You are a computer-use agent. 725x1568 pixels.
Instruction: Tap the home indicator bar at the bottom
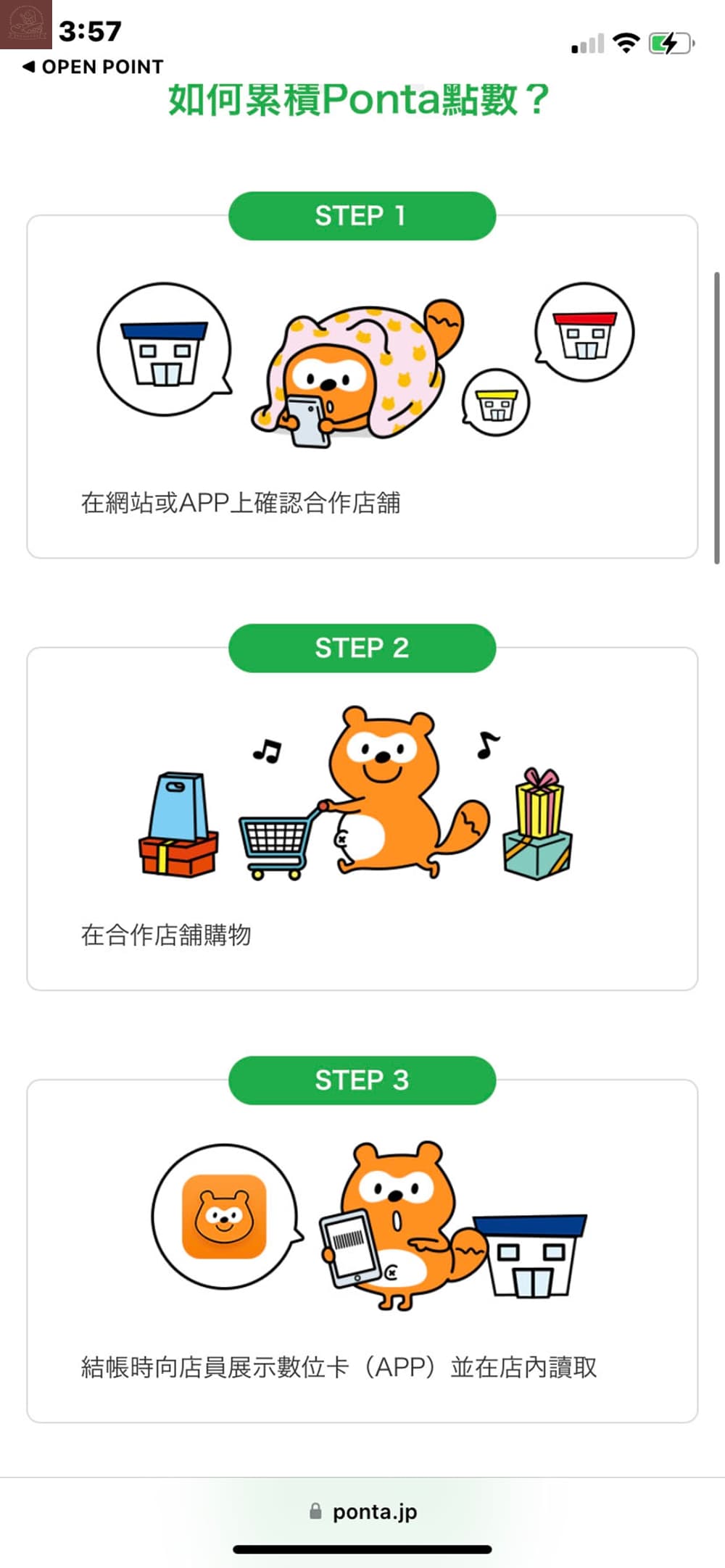click(362, 1548)
